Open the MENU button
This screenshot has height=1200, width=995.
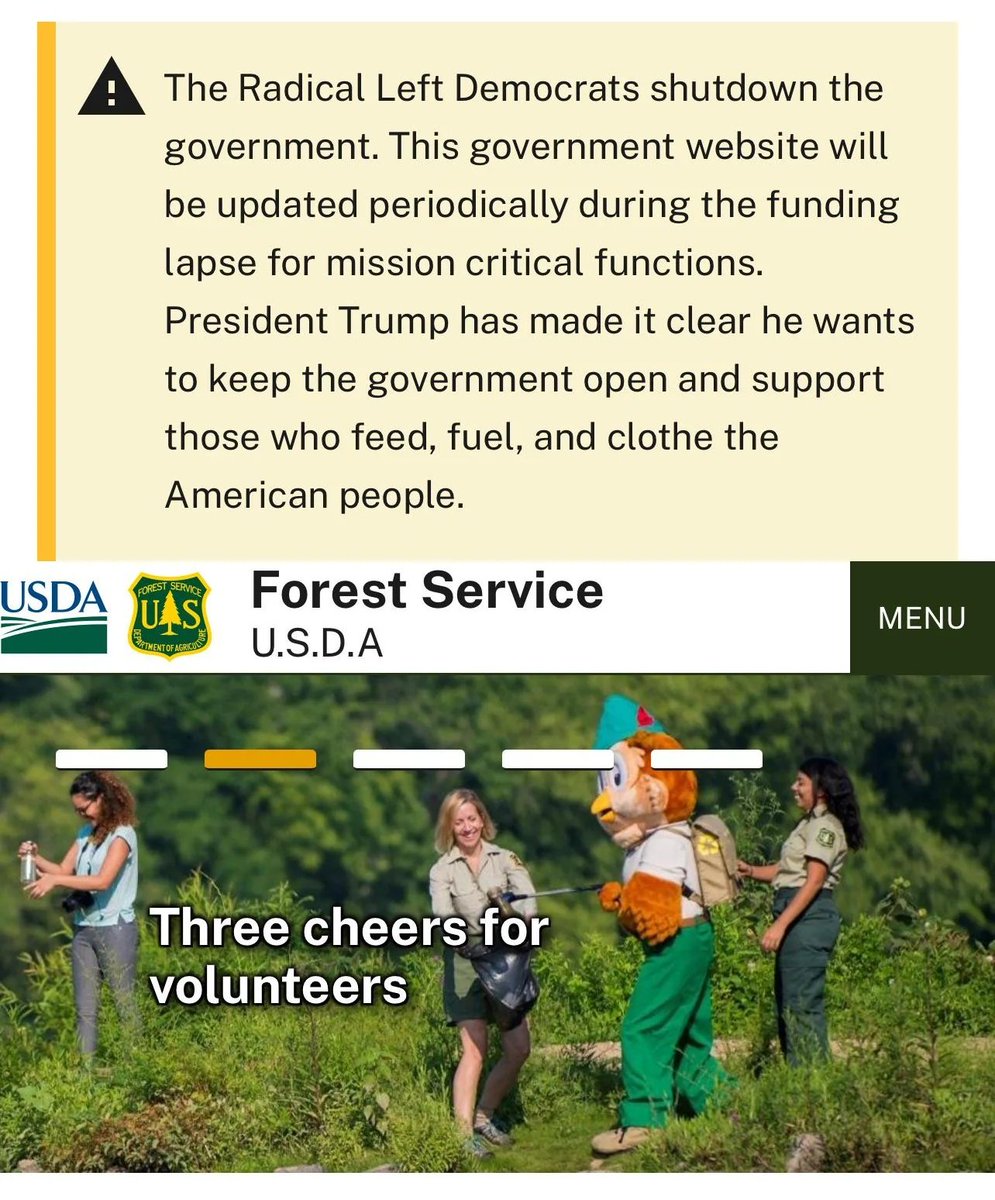(921, 618)
